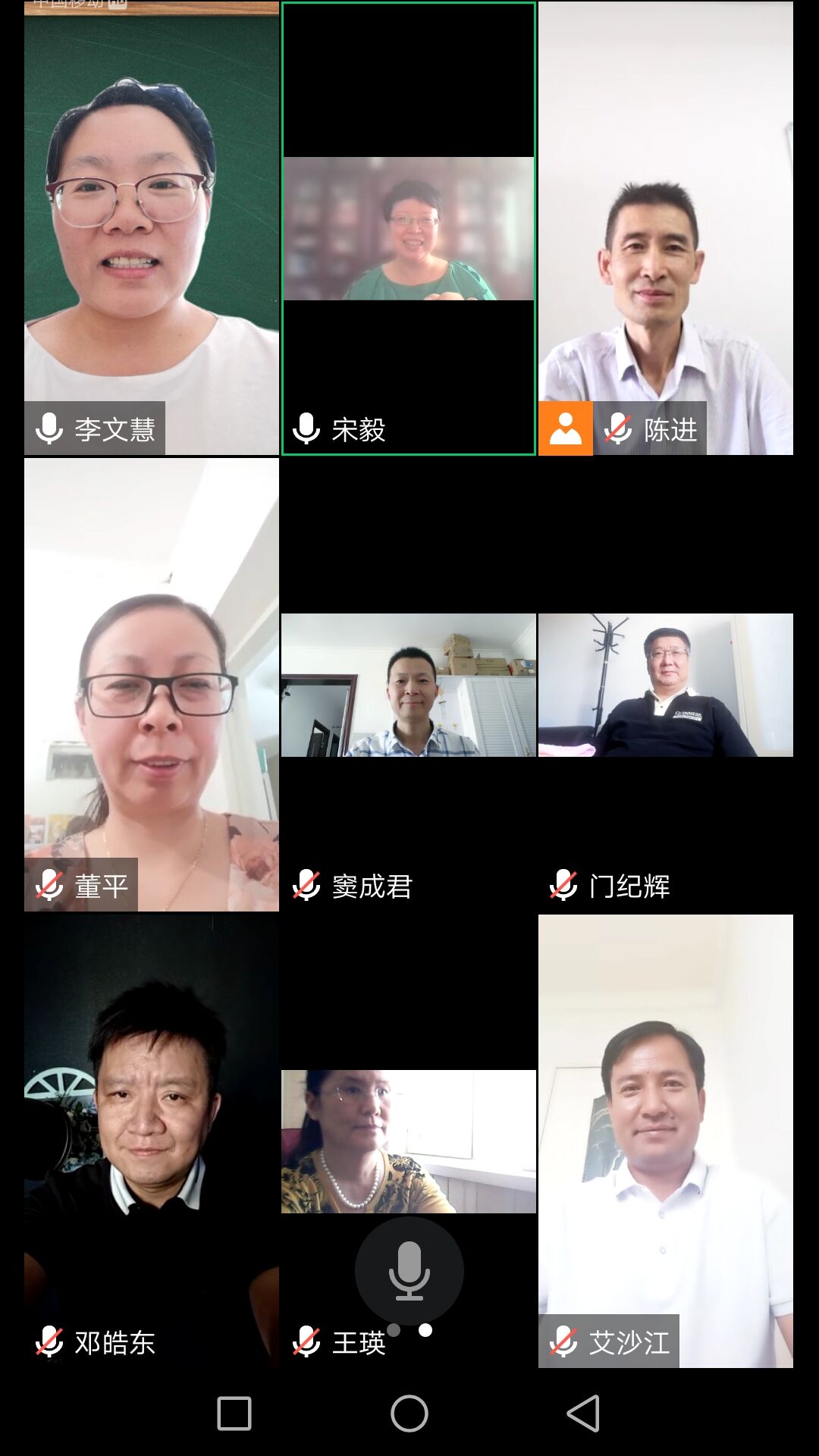Go back with the system back button
819x1456 pixels.
pos(583,1414)
